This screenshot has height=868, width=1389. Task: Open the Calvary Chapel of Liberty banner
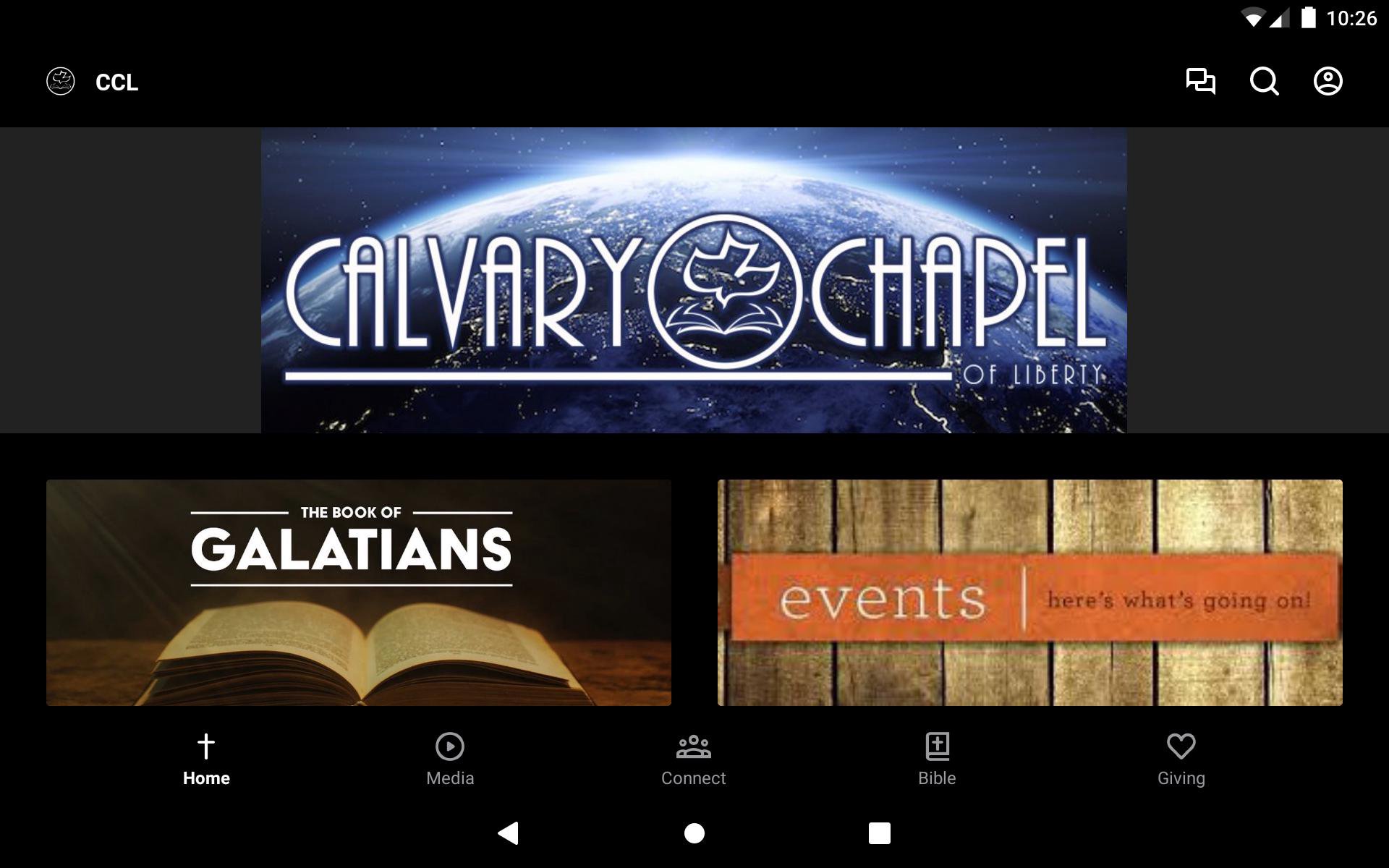click(694, 281)
